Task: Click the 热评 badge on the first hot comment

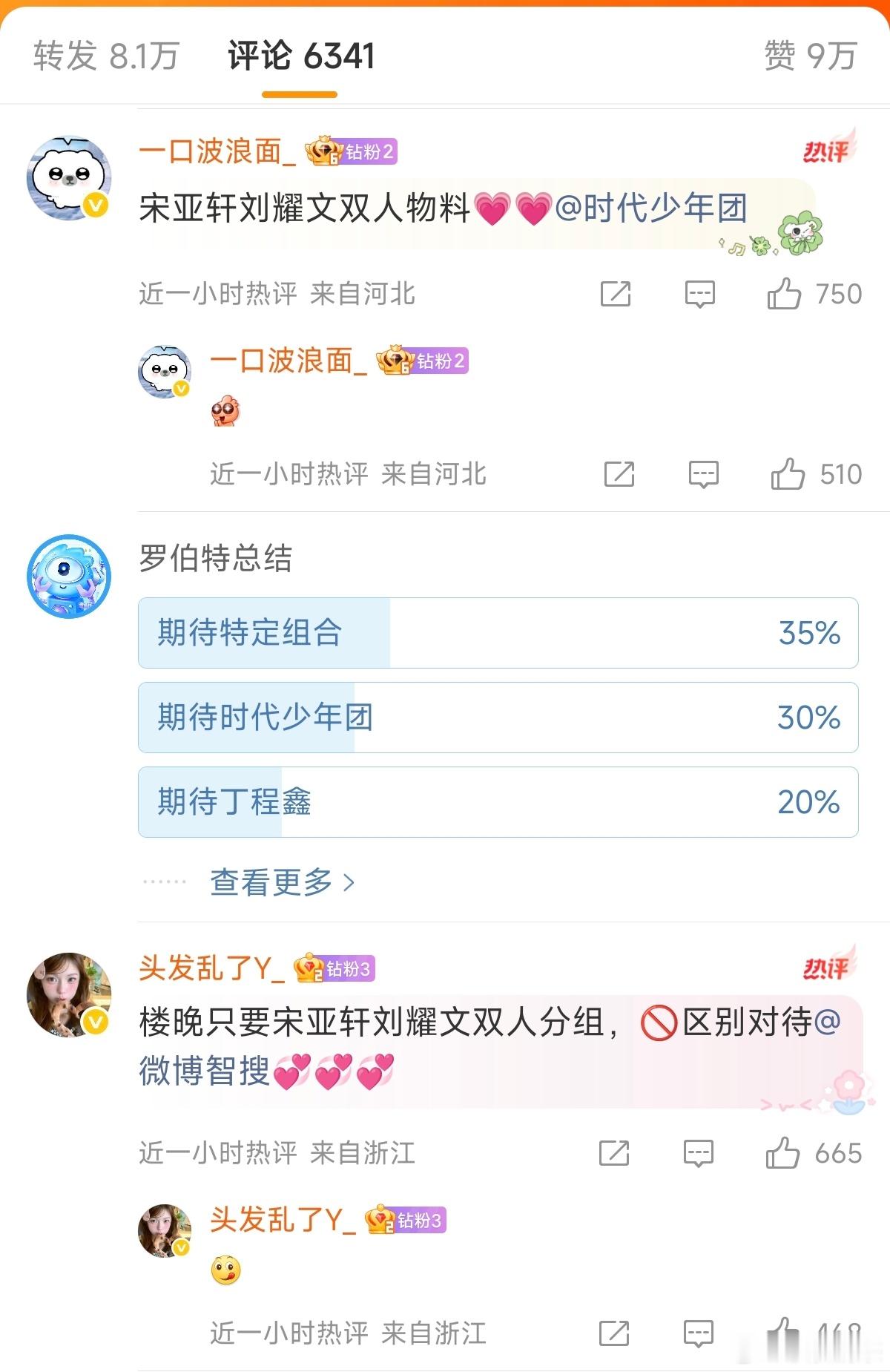Action: click(826, 151)
